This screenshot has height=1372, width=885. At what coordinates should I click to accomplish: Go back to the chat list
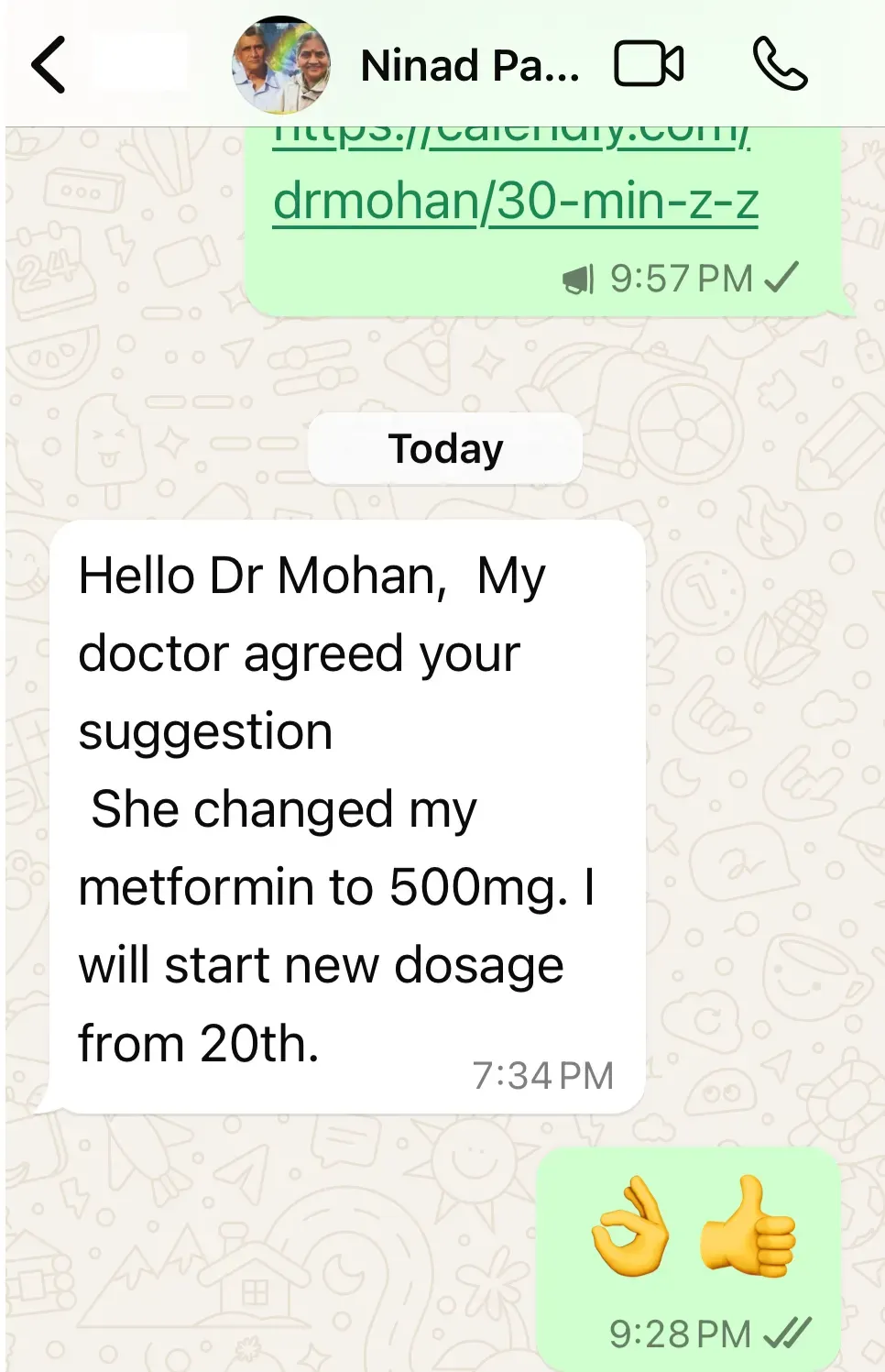(49, 65)
